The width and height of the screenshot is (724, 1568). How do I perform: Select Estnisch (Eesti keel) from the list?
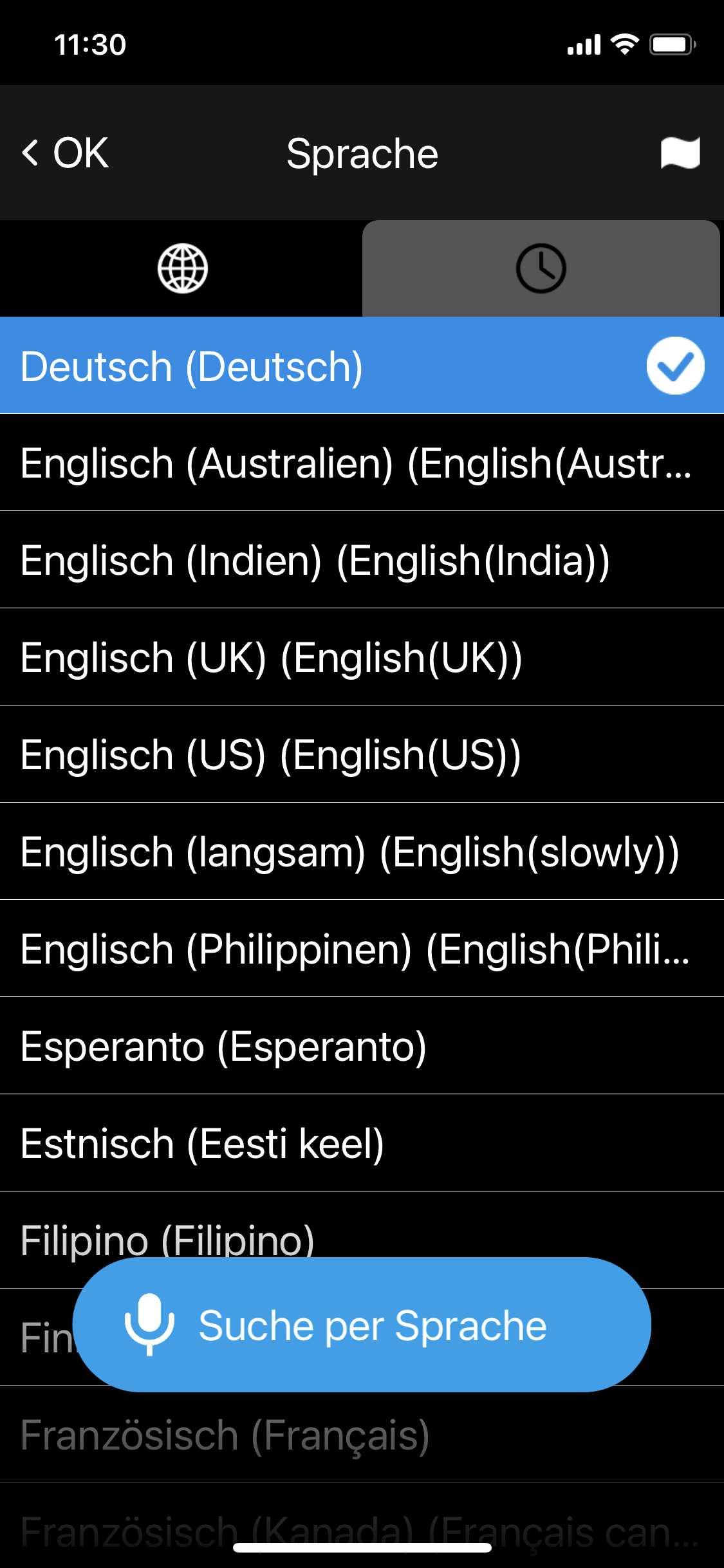coord(201,1143)
